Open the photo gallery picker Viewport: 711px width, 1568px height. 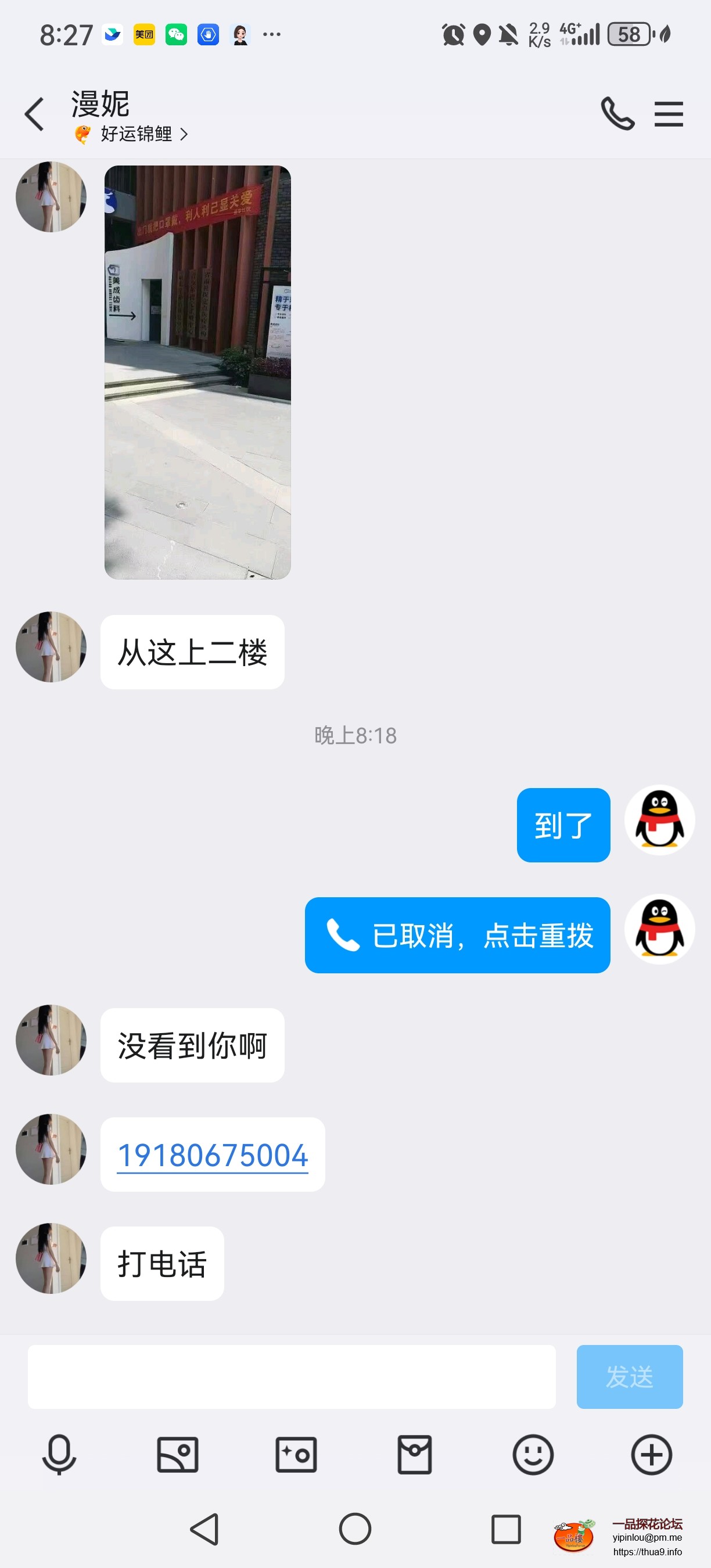click(x=177, y=1455)
